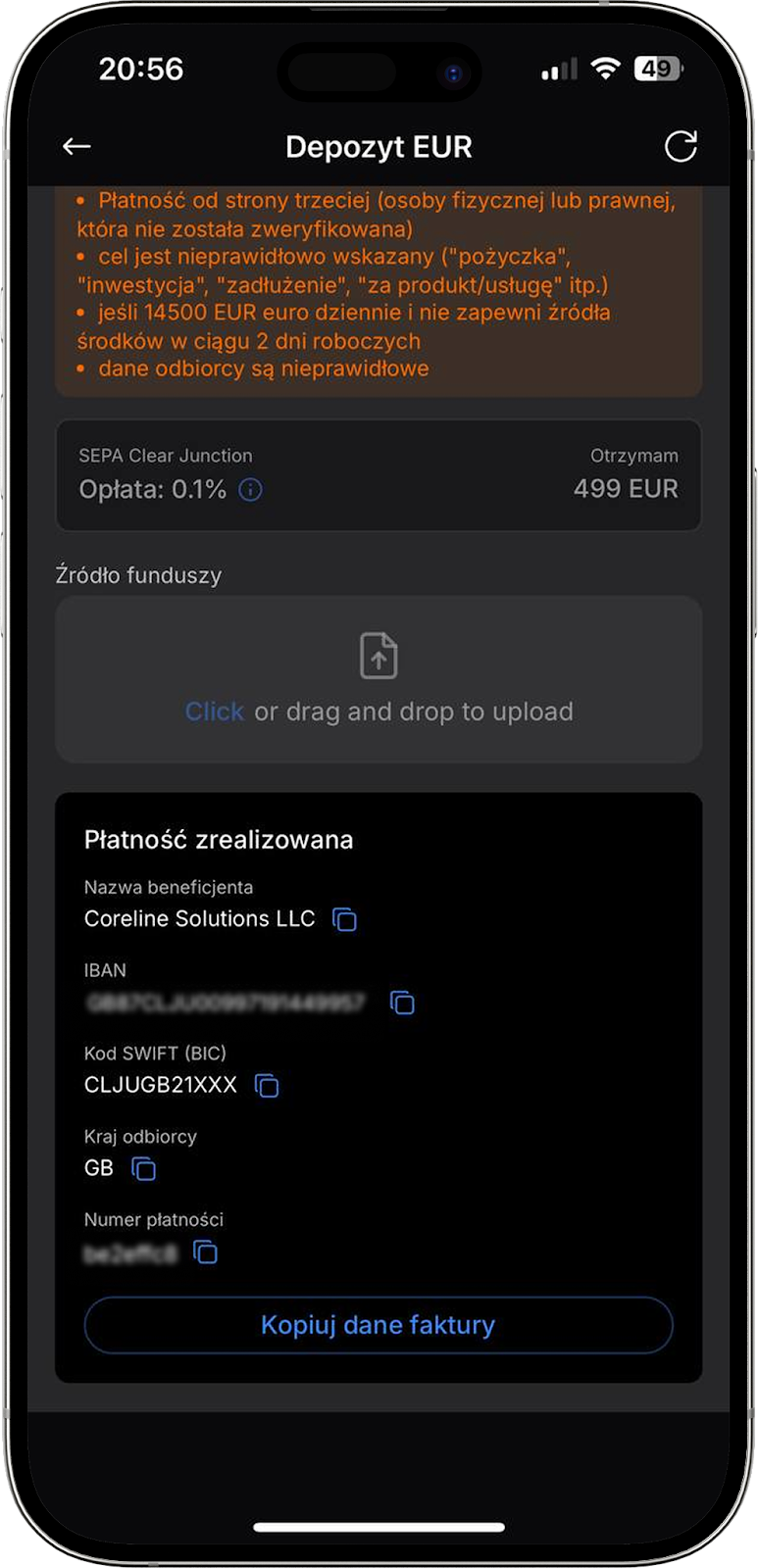Copy the recipient country GB
Image resolution: width=758 pixels, height=1568 pixels.
(144, 1169)
